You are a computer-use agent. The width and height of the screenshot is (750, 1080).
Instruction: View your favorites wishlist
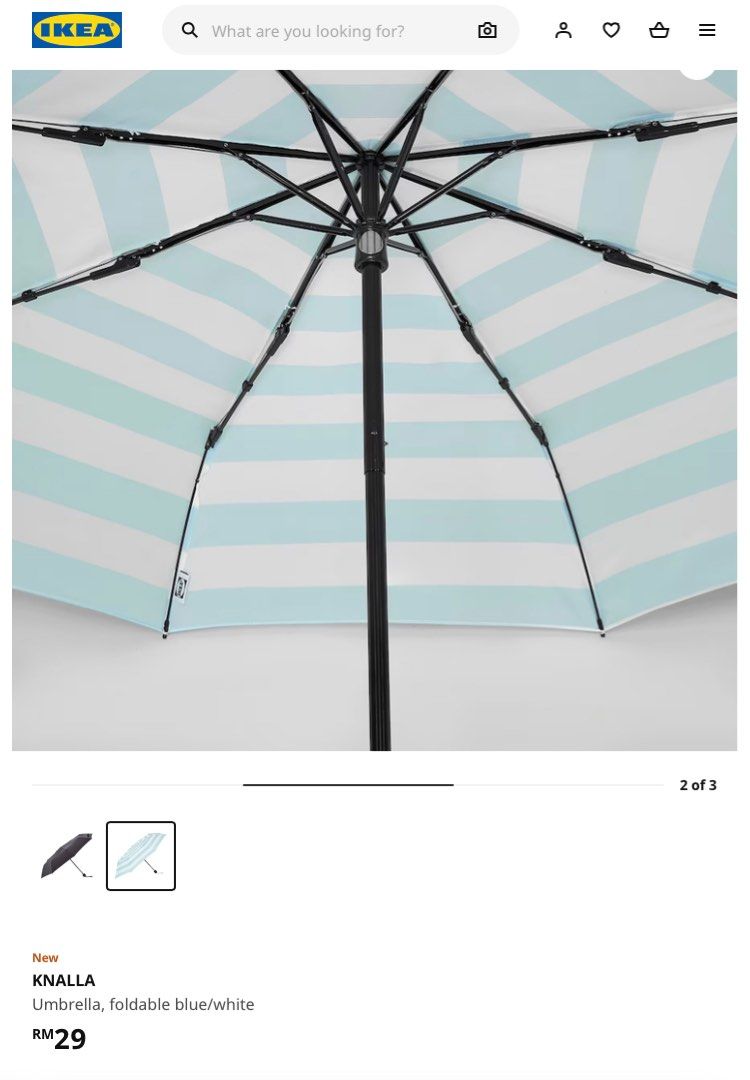(x=611, y=30)
